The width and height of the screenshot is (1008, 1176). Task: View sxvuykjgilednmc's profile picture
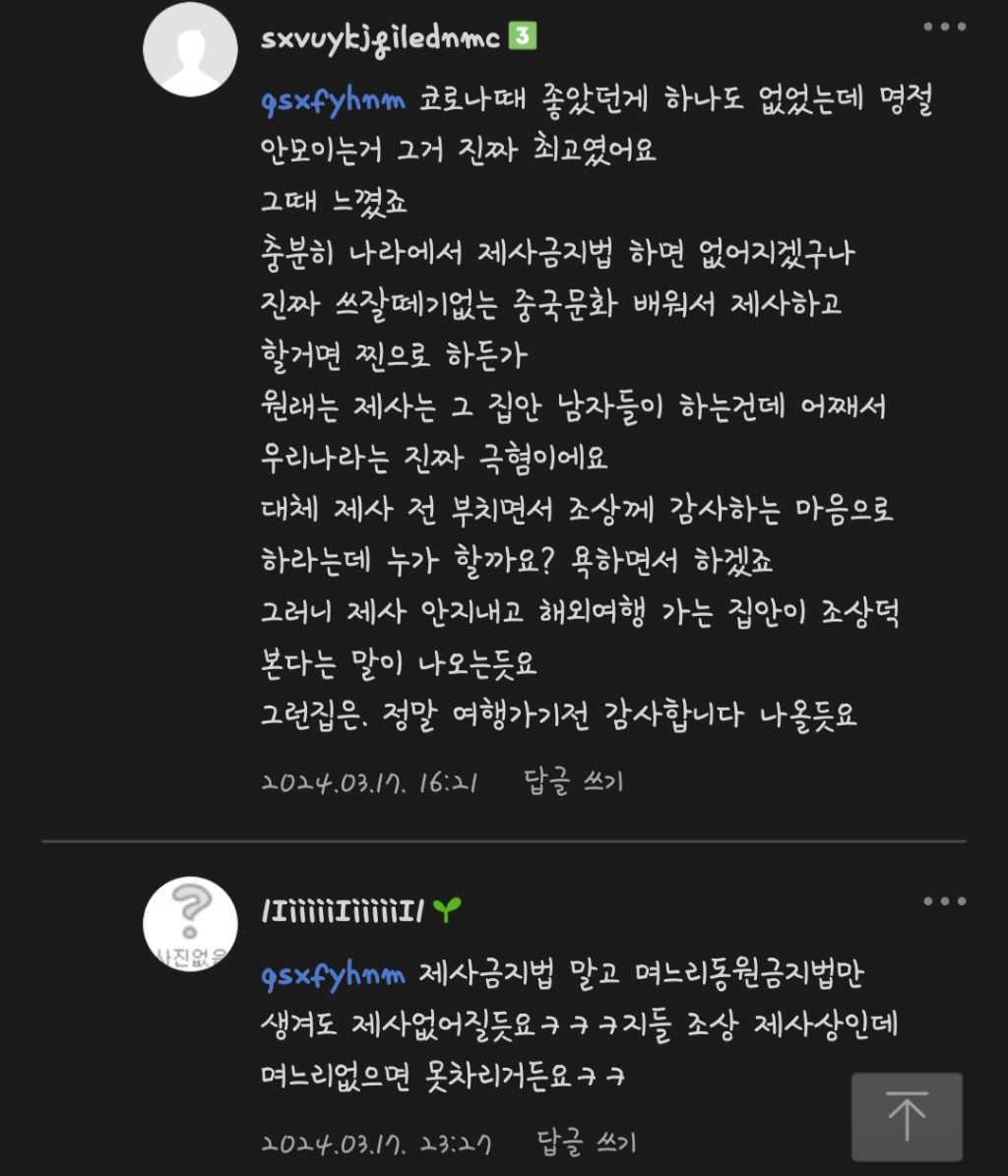point(190,50)
